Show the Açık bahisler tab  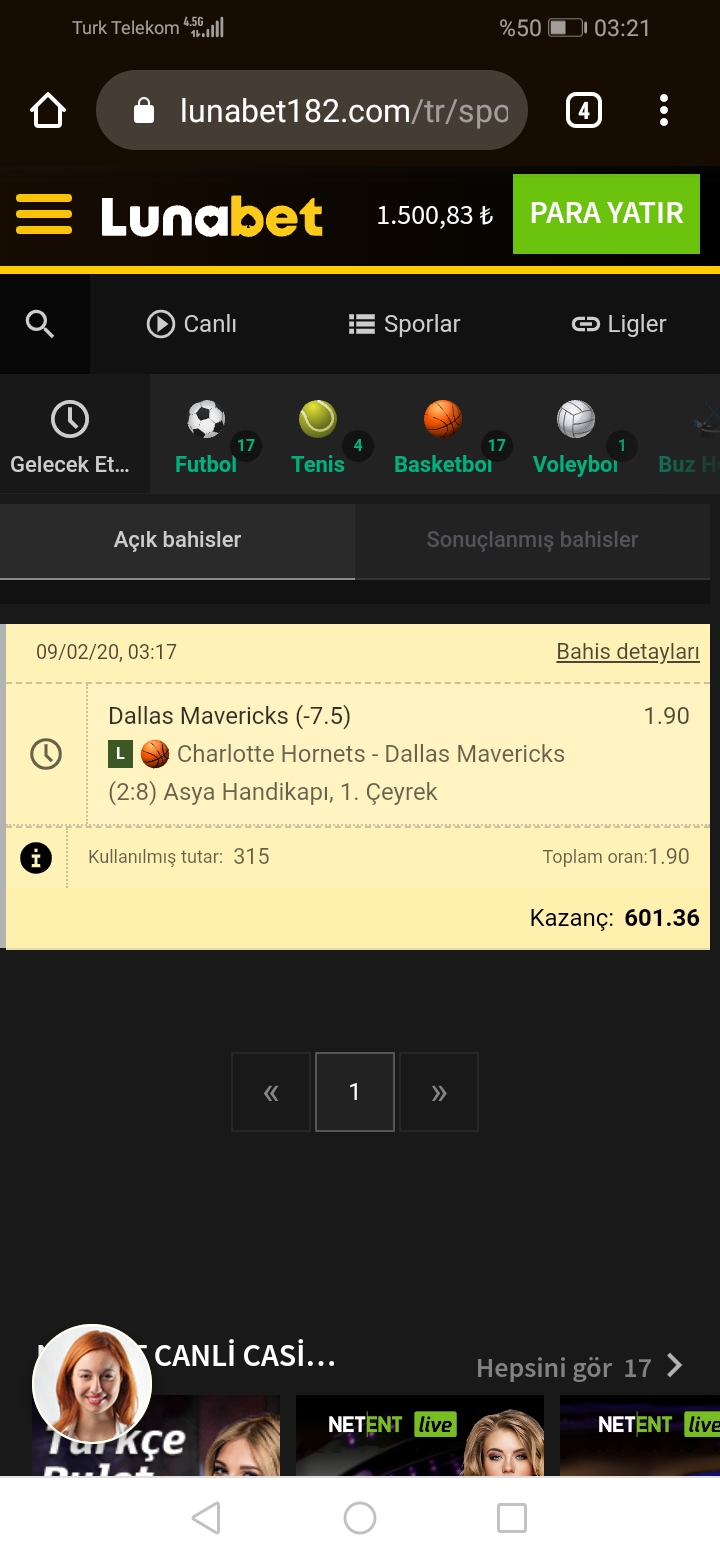click(x=177, y=540)
